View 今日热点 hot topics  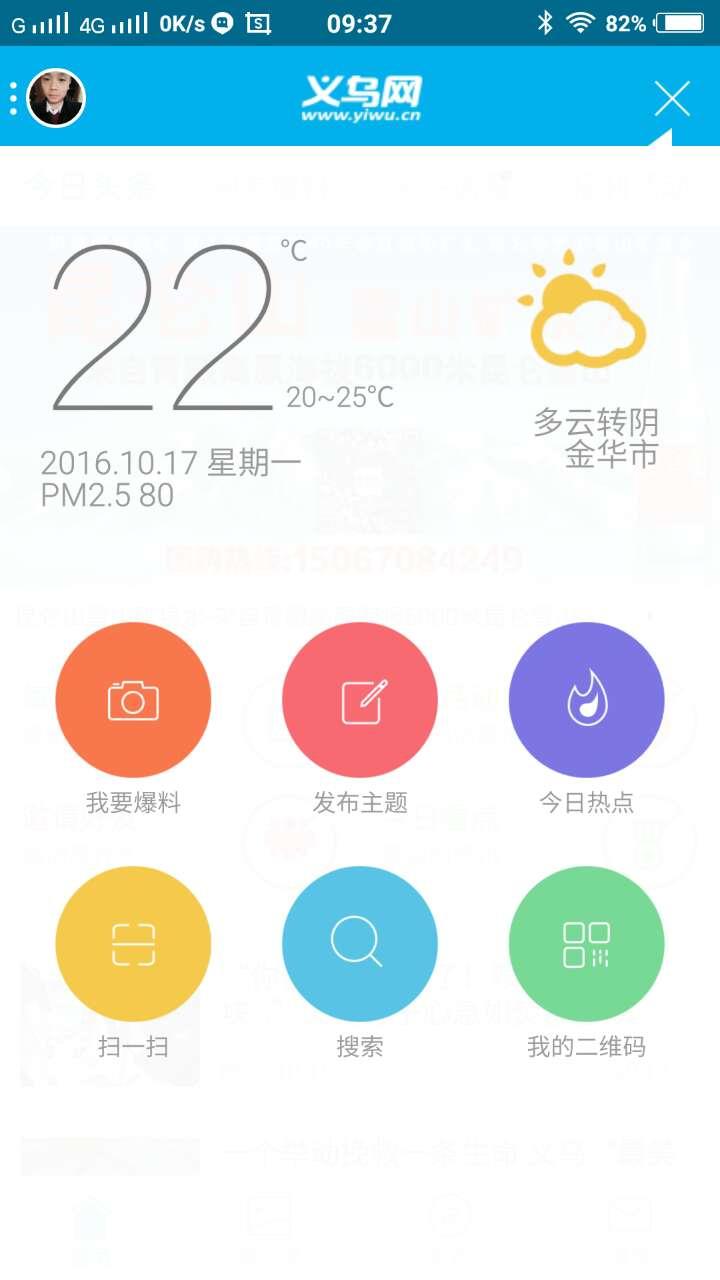point(586,700)
